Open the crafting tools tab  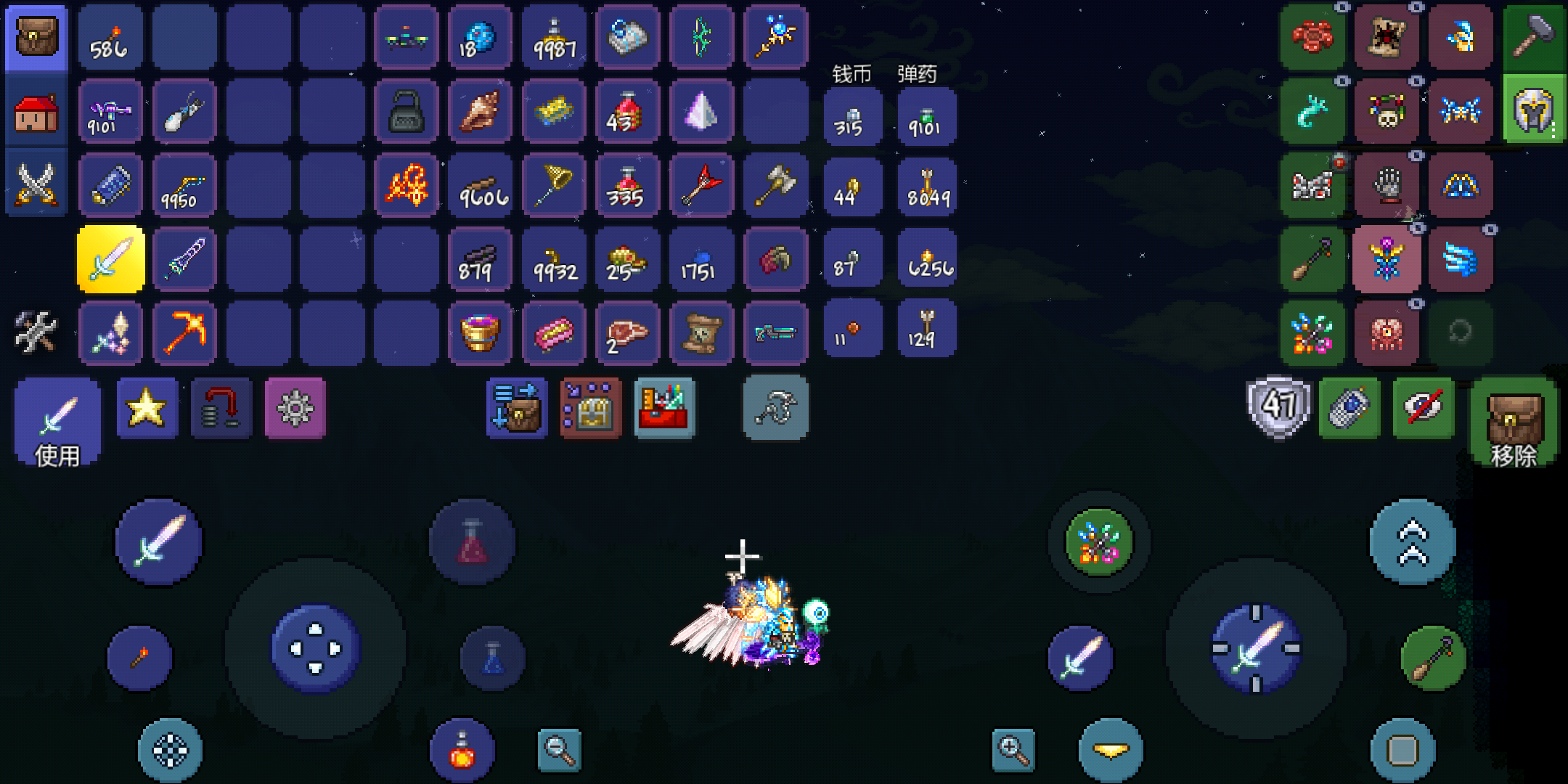(x=36, y=332)
